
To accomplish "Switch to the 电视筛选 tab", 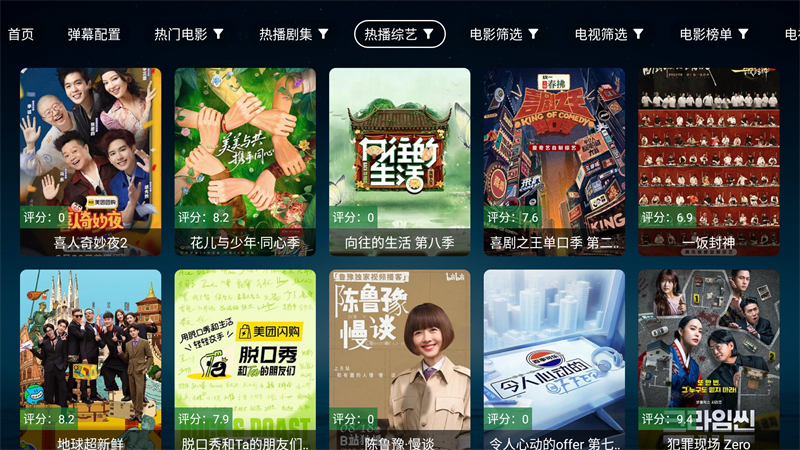I will point(609,34).
